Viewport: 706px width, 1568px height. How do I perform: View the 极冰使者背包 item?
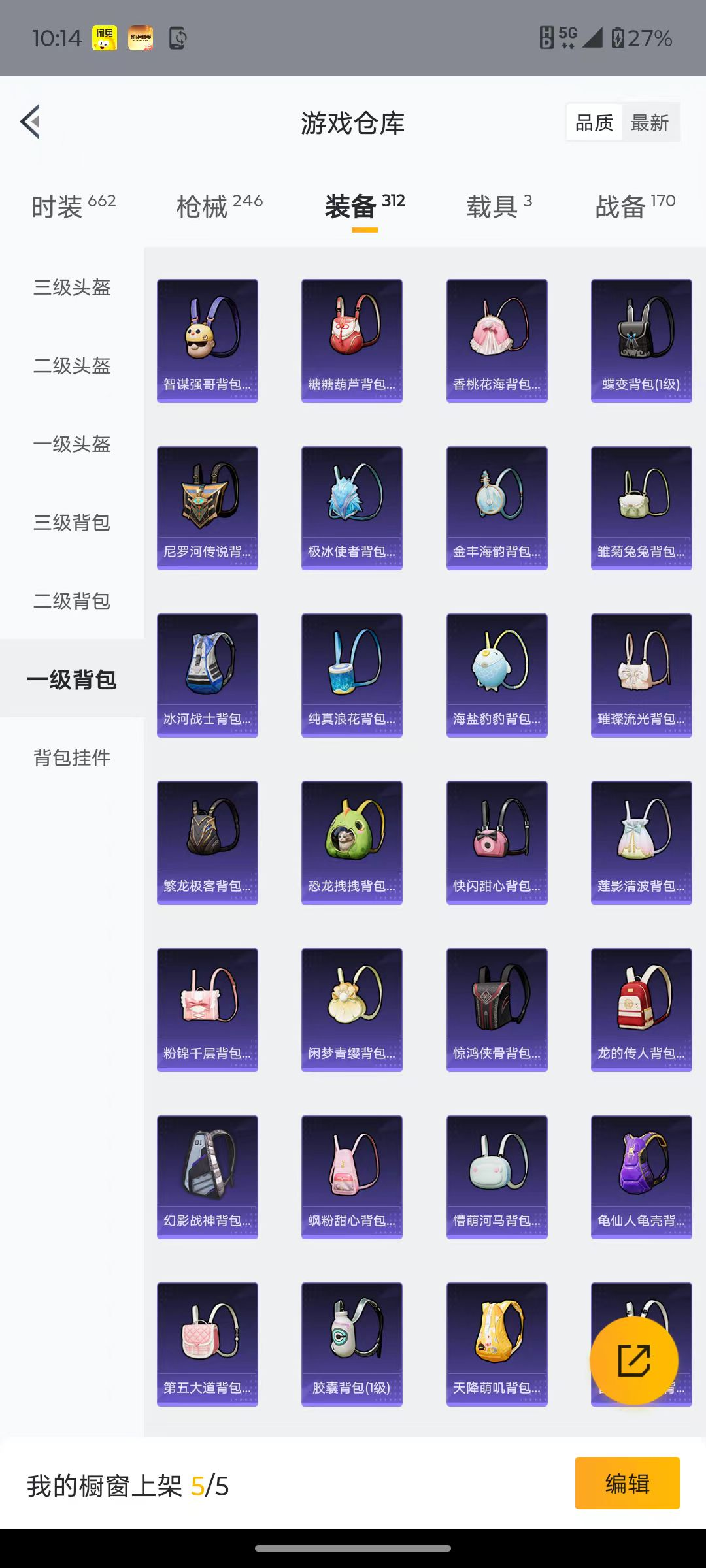click(352, 508)
